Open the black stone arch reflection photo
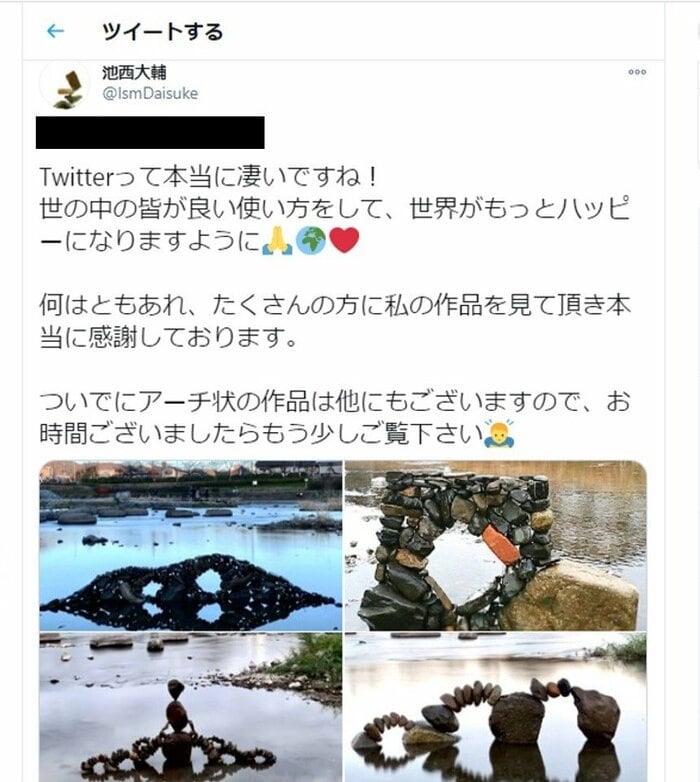700x782 pixels. (x=190, y=545)
